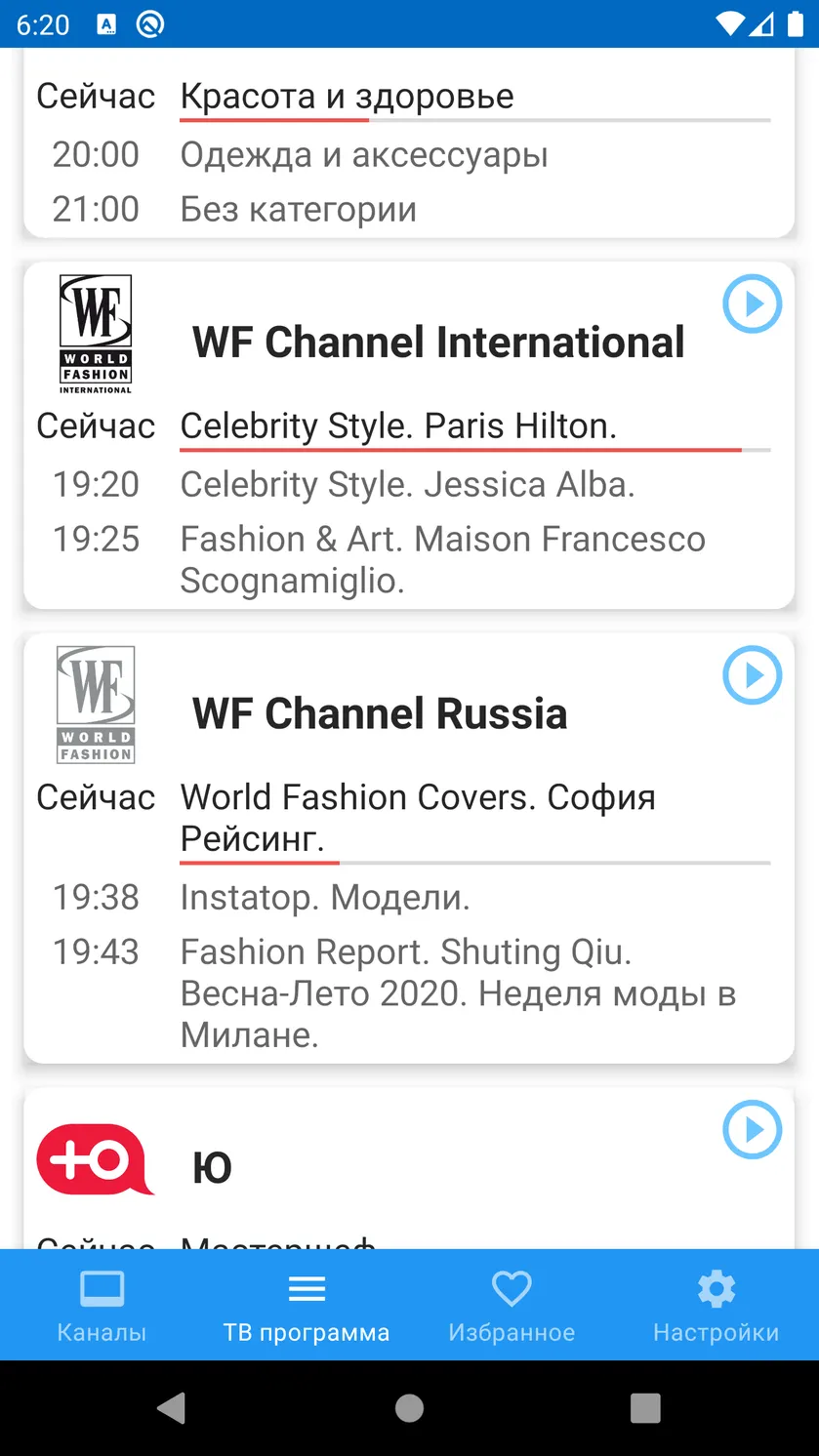Play WF Channel Russia stream
Screen dimensions: 819x1456
[x=752, y=674]
